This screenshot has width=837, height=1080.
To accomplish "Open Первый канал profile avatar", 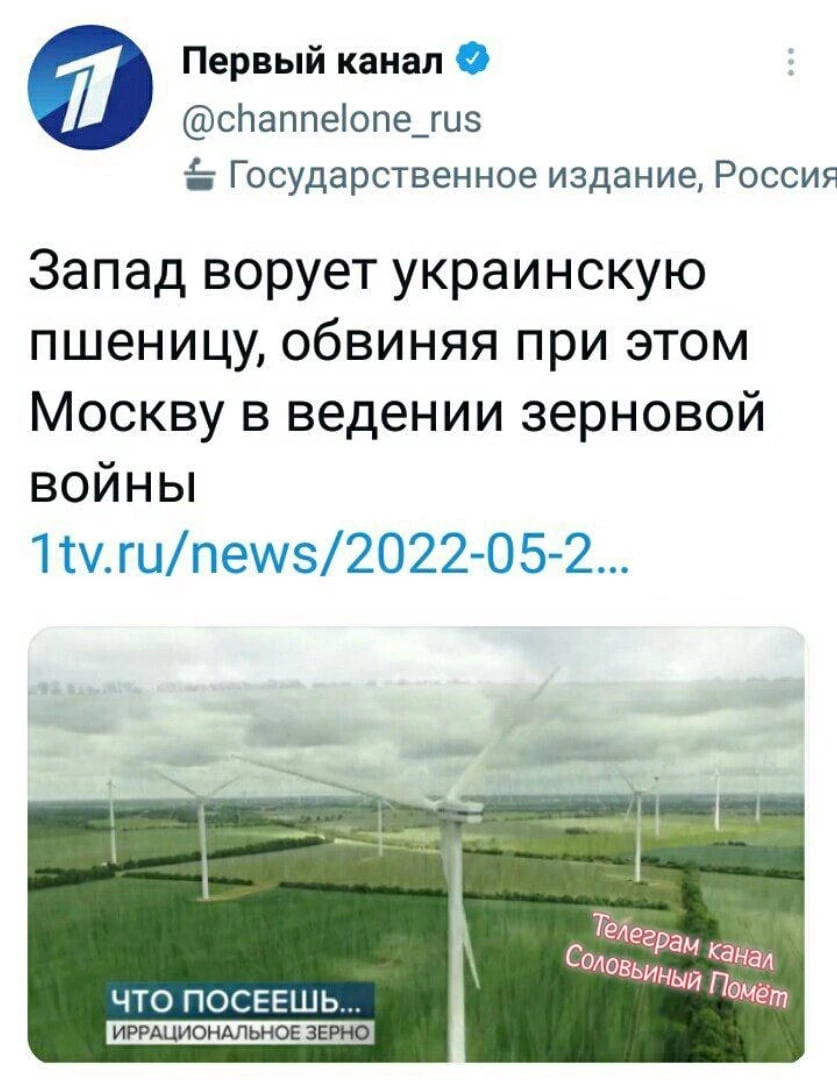I will 89,88.
